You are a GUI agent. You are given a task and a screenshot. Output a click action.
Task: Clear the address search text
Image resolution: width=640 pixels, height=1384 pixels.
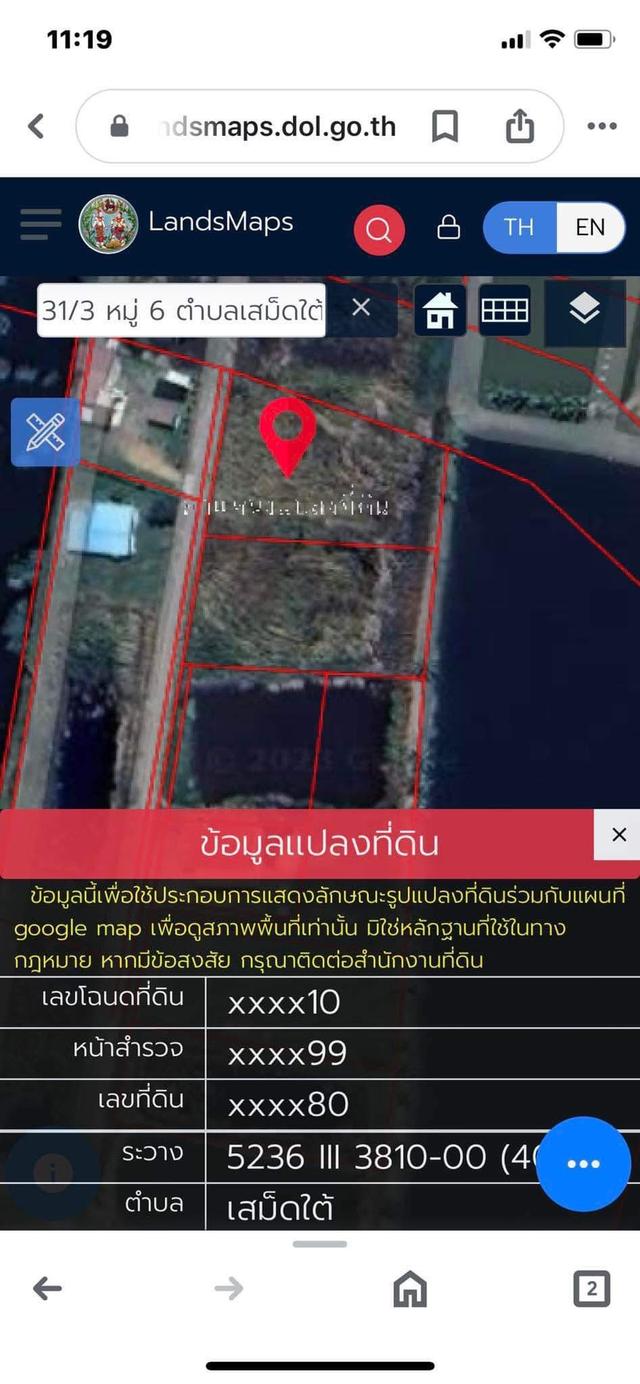(361, 308)
